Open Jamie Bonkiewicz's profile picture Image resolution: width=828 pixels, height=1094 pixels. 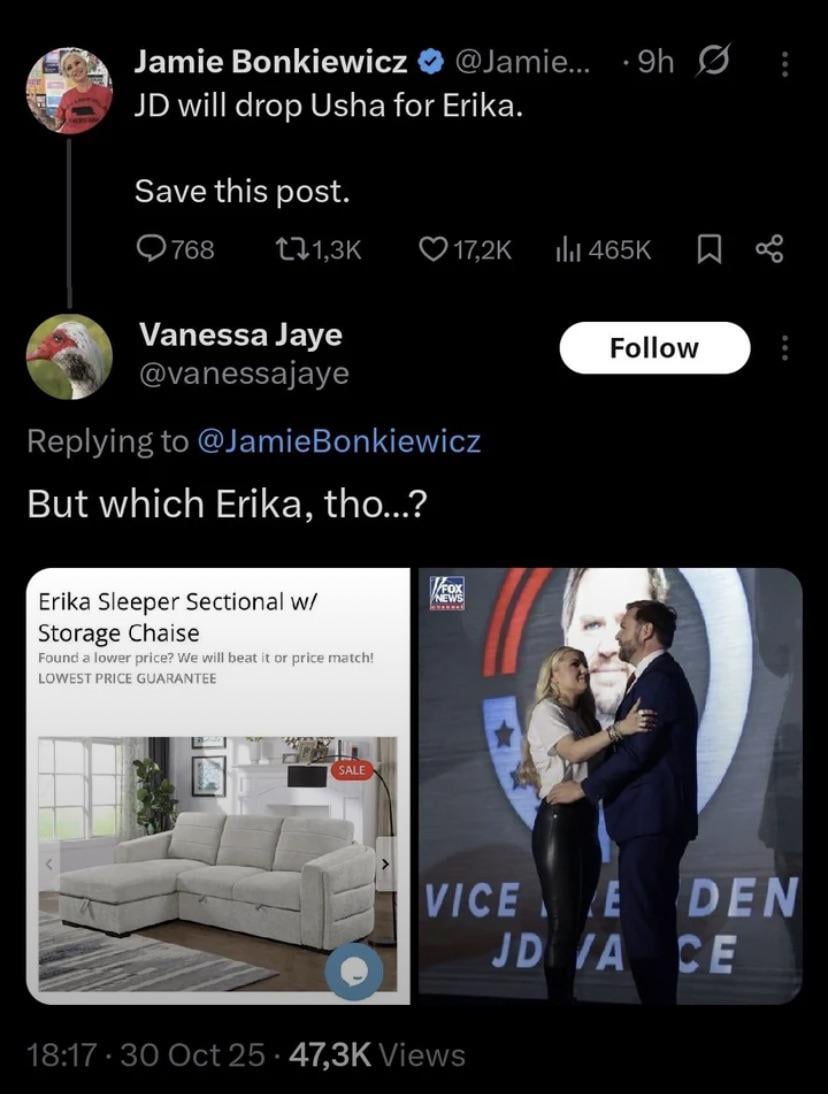point(69,91)
